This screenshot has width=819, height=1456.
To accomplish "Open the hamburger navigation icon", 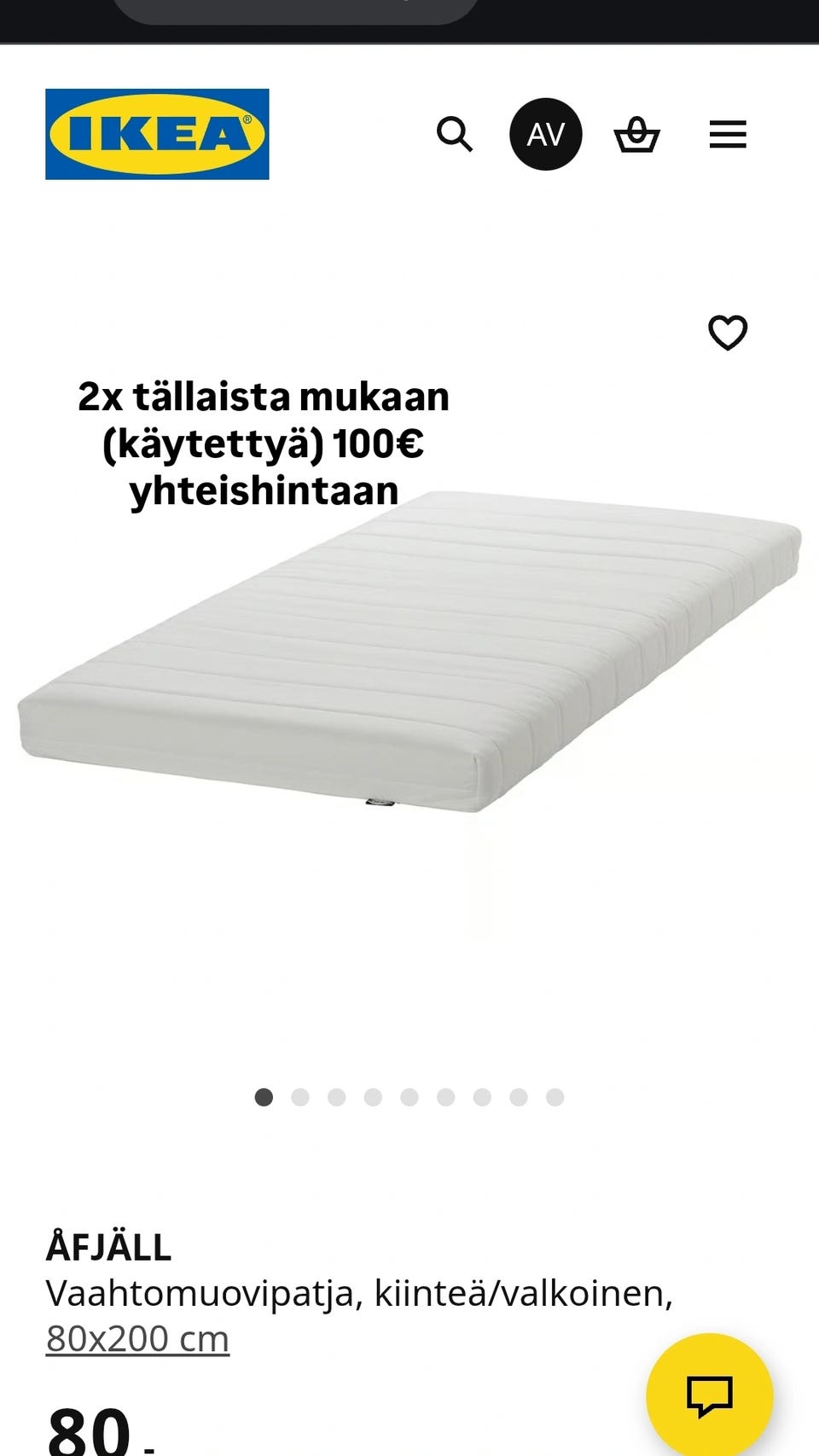I will pos(727,135).
